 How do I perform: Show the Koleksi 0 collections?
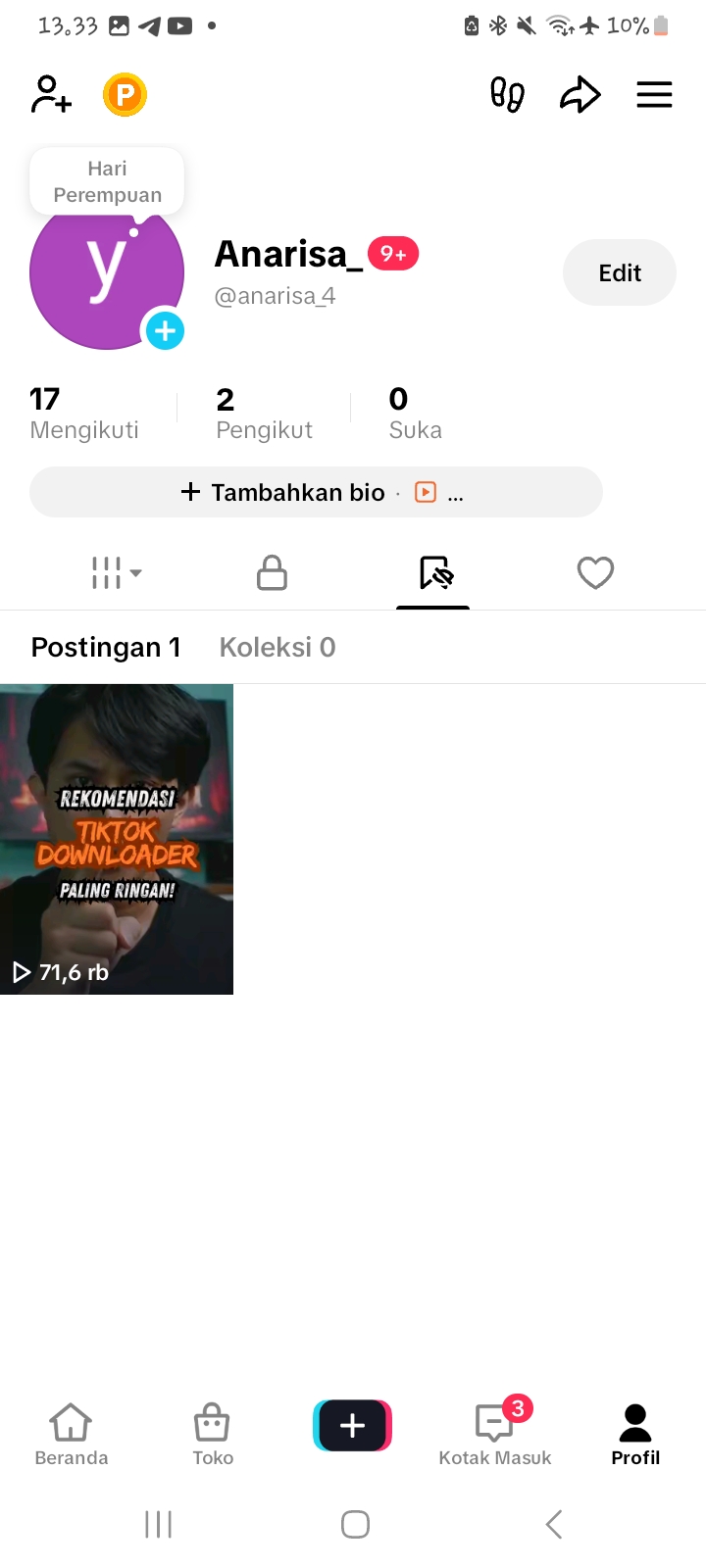pyautogui.click(x=277, y=648)
